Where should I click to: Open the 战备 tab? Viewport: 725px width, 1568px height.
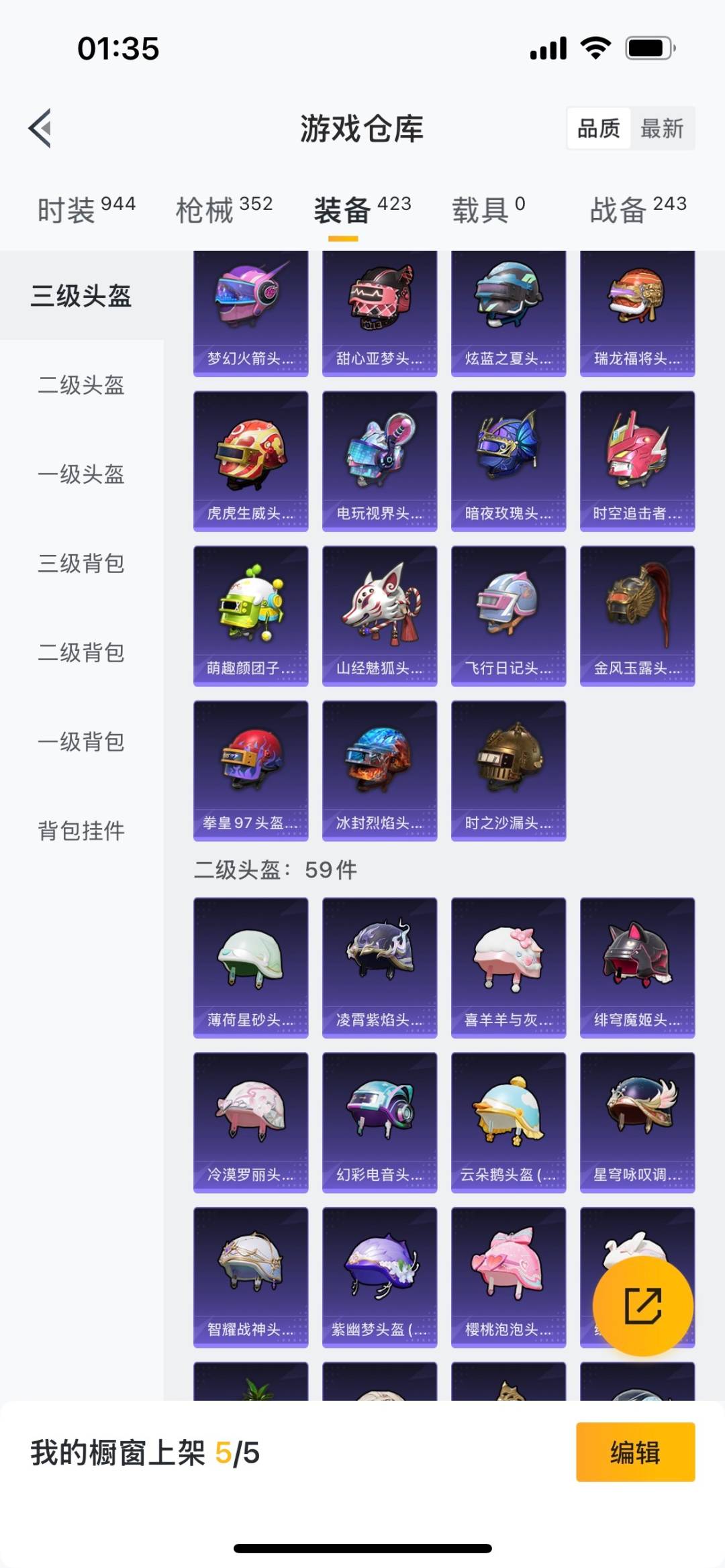638,210
